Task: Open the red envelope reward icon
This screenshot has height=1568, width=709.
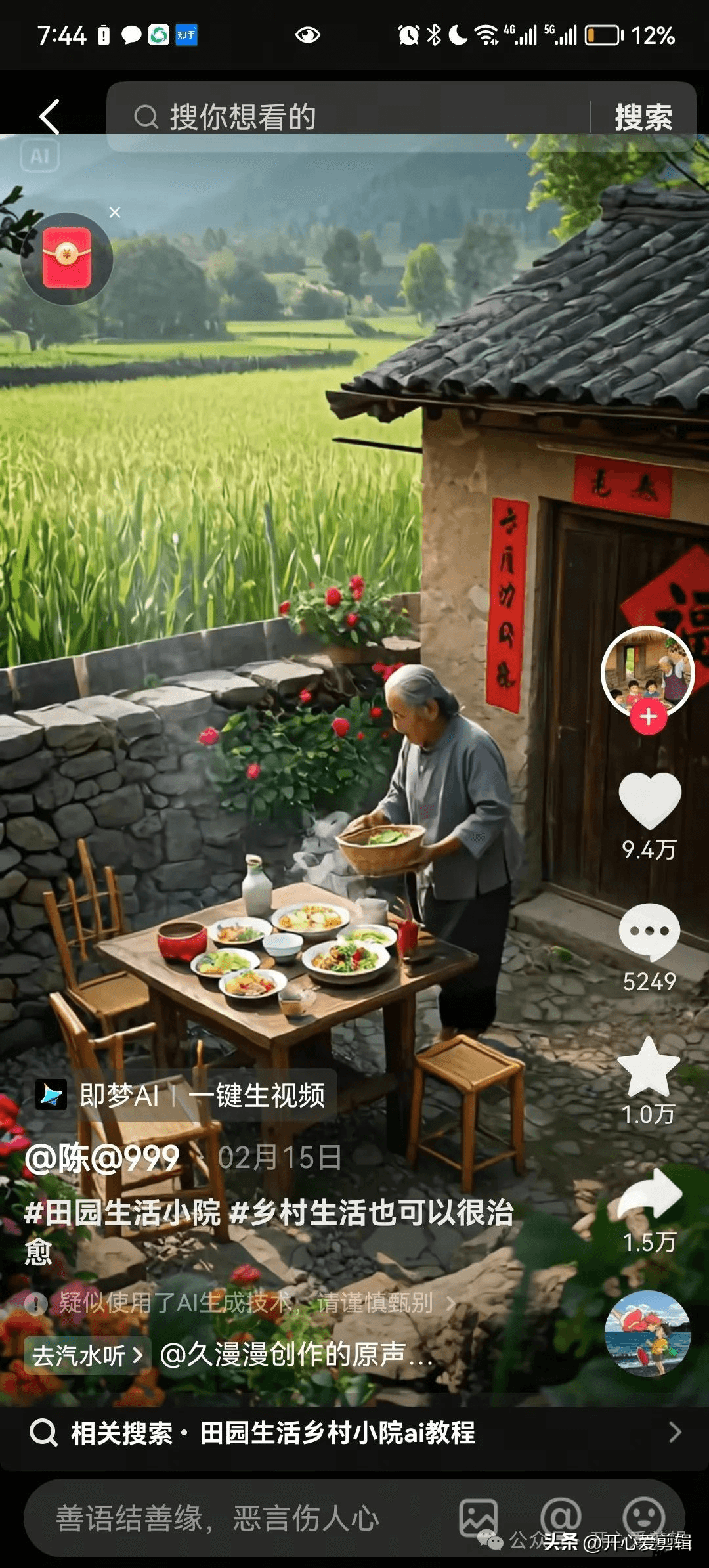Action: (67, 258)
